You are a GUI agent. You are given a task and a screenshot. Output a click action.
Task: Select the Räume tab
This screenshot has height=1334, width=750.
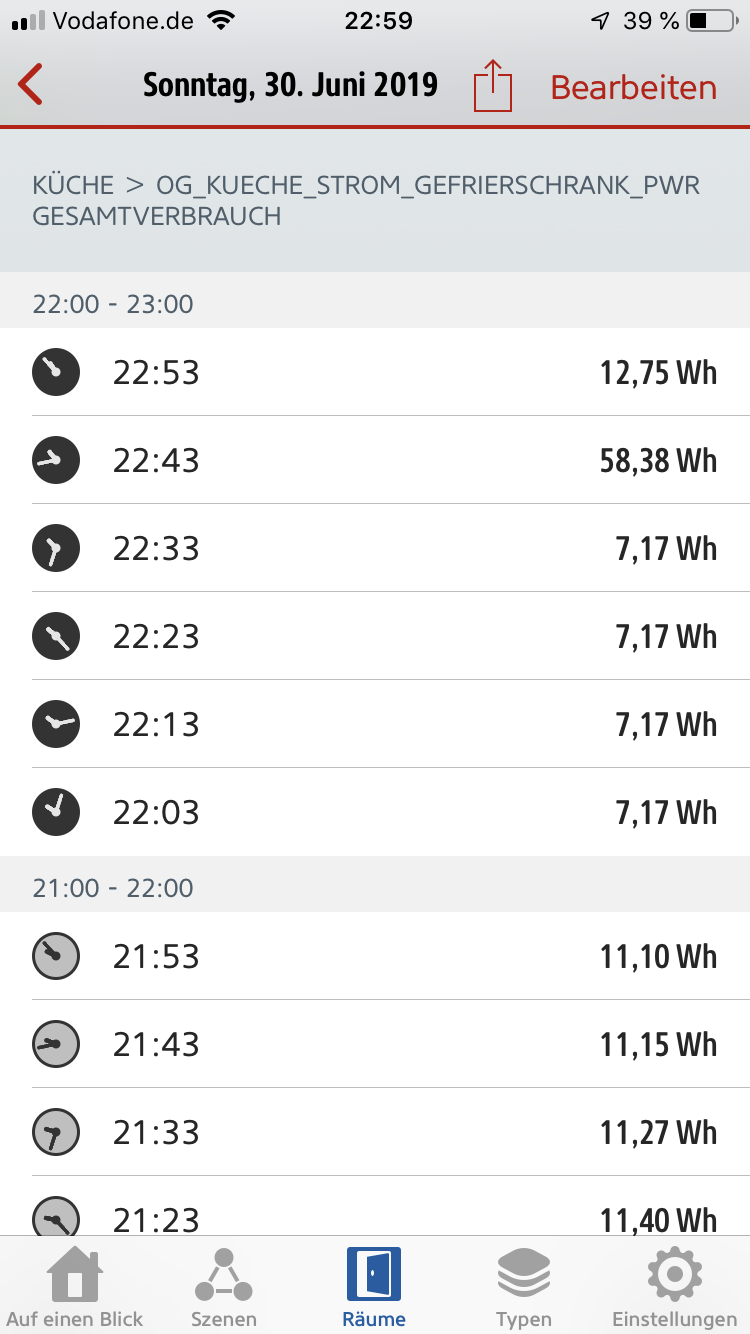pyautogui.click(x=374, y=1287)
